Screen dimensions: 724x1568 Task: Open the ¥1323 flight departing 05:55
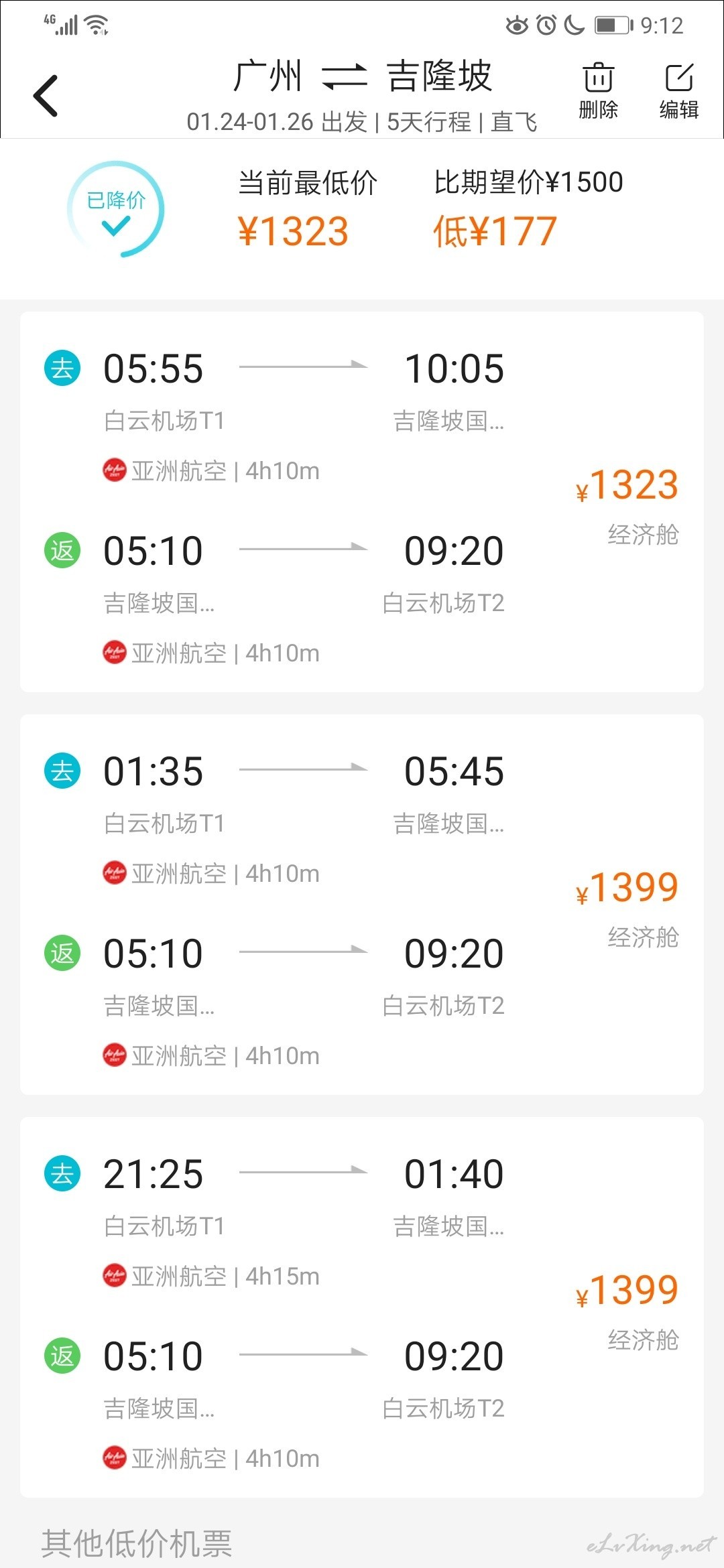click(x=362, y=502)
